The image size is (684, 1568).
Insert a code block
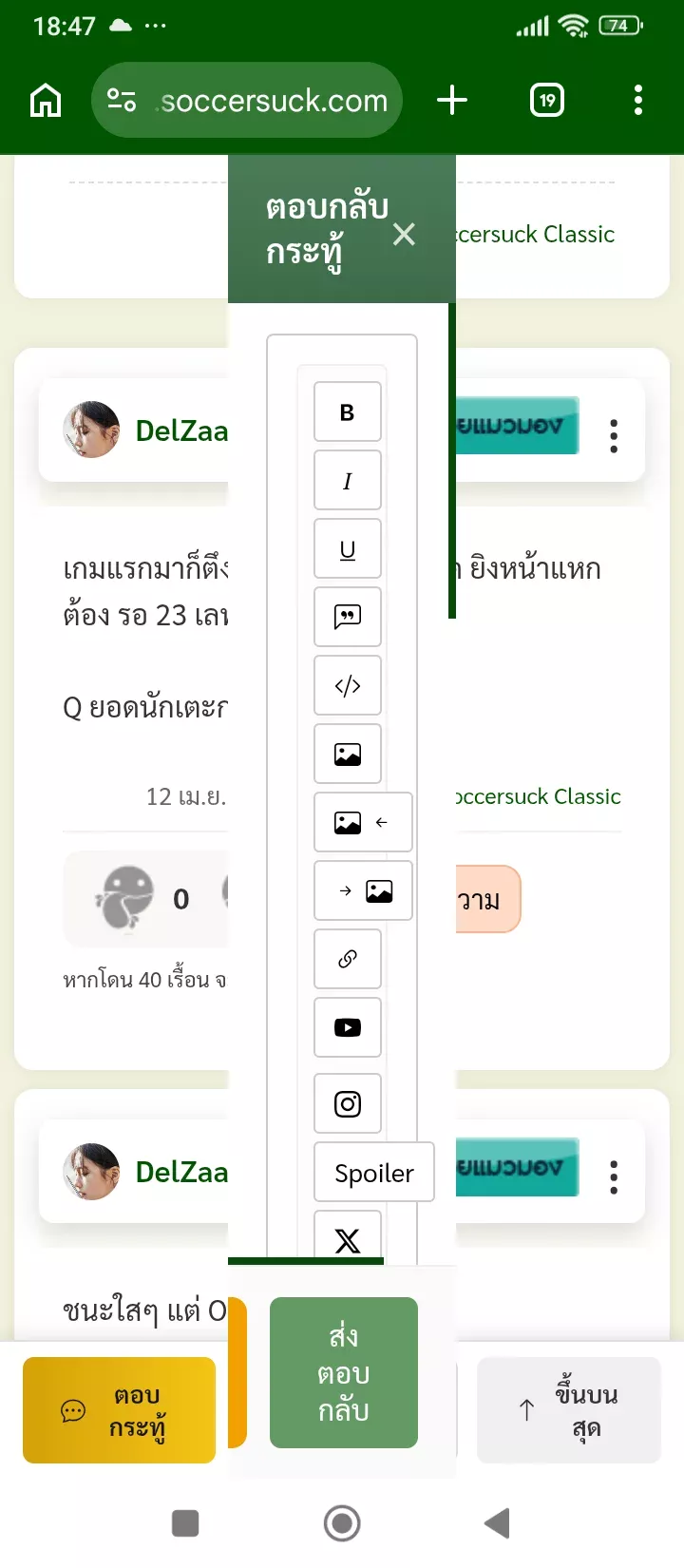pyautogui.click(x=348, y=685)
